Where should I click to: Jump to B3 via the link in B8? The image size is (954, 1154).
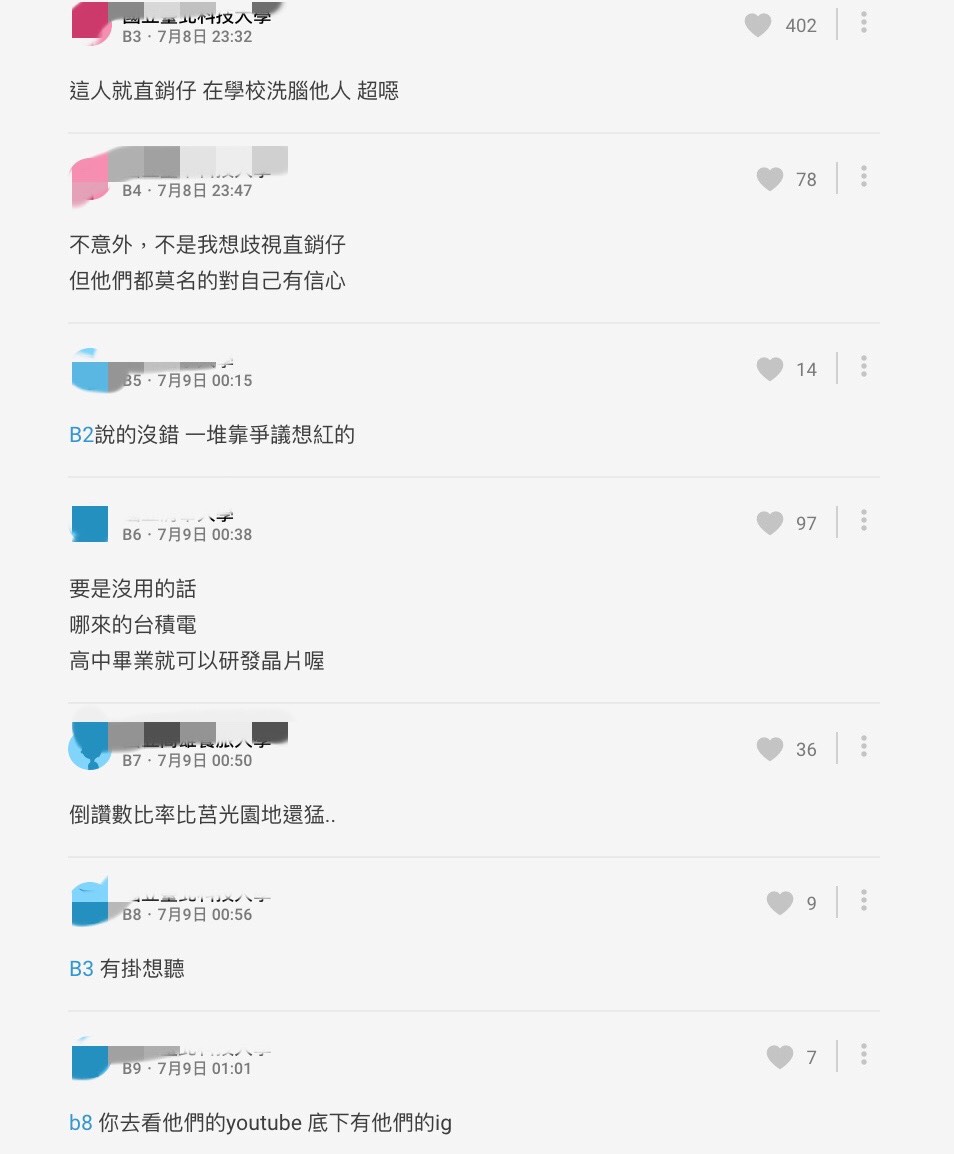[x=81, y=969]
